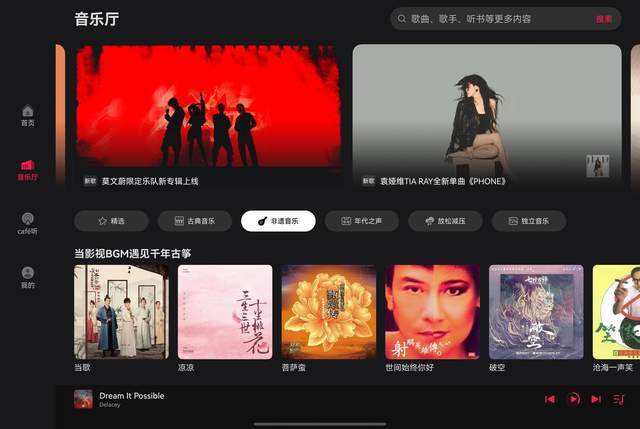
Task: Open the 我的 profile tab
Action: click(x=28, y=277)
